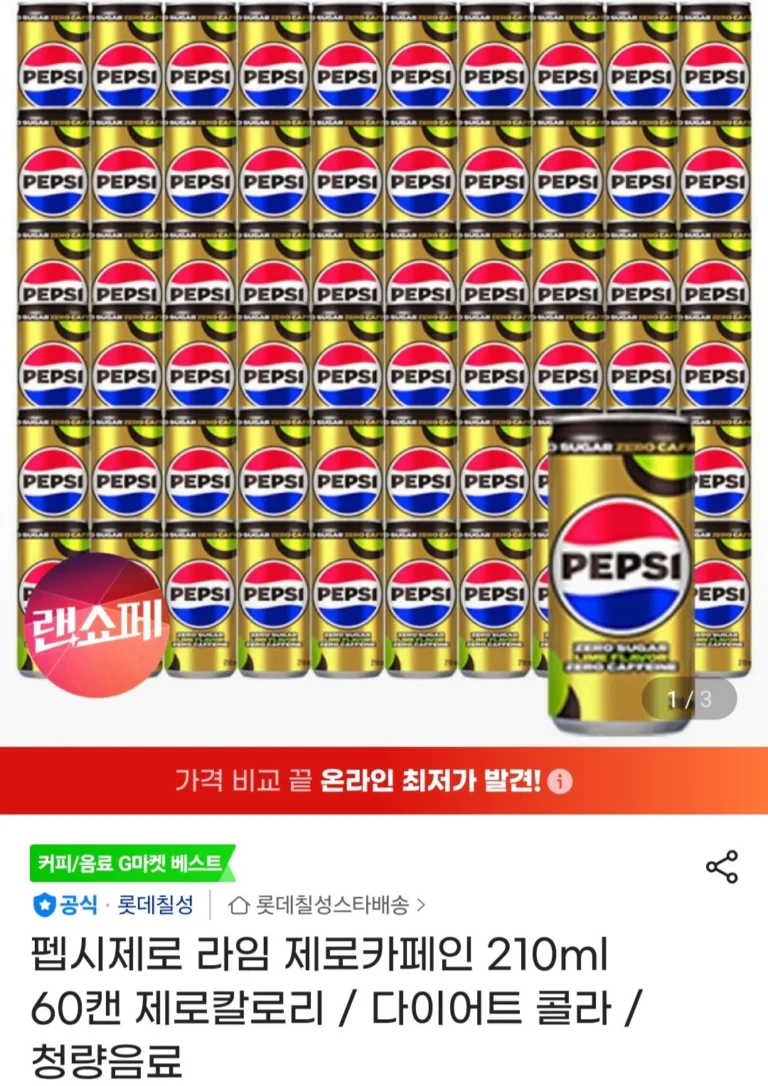This screenshot has height=1086, width=768.
Task: Share this Pepsi product listing
Action: [722, 867]
